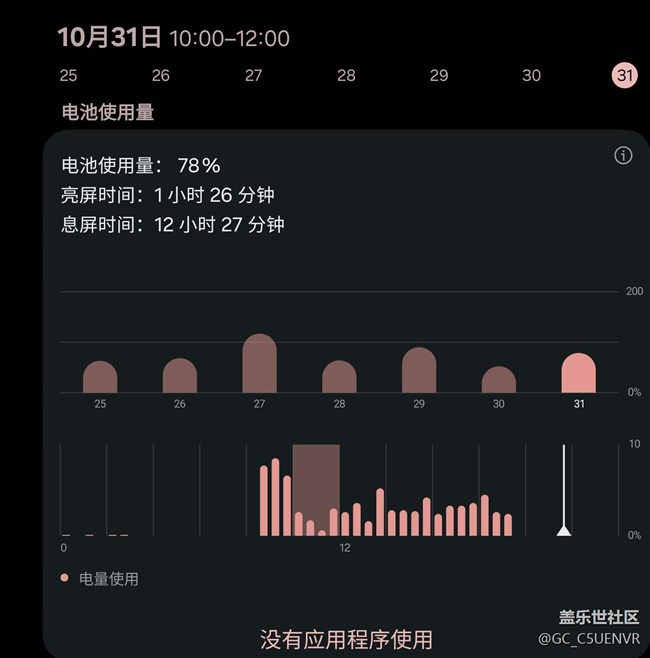Viewport: 650px width, 658px height.
Task: Tap the day 25 bar in the weekly chart
Action: coord(100,377)
